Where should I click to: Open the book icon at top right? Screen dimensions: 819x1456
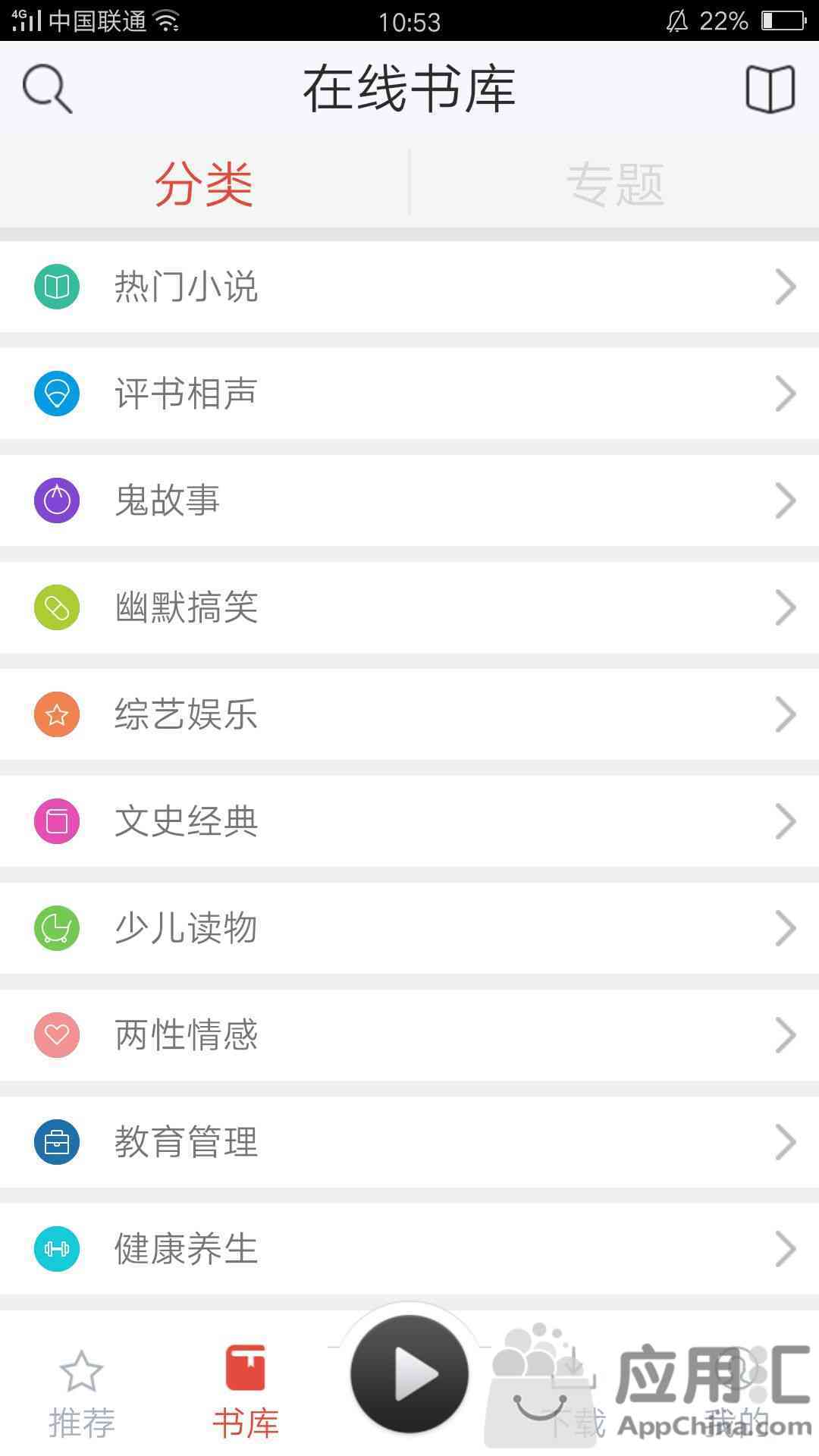[770, 89]
